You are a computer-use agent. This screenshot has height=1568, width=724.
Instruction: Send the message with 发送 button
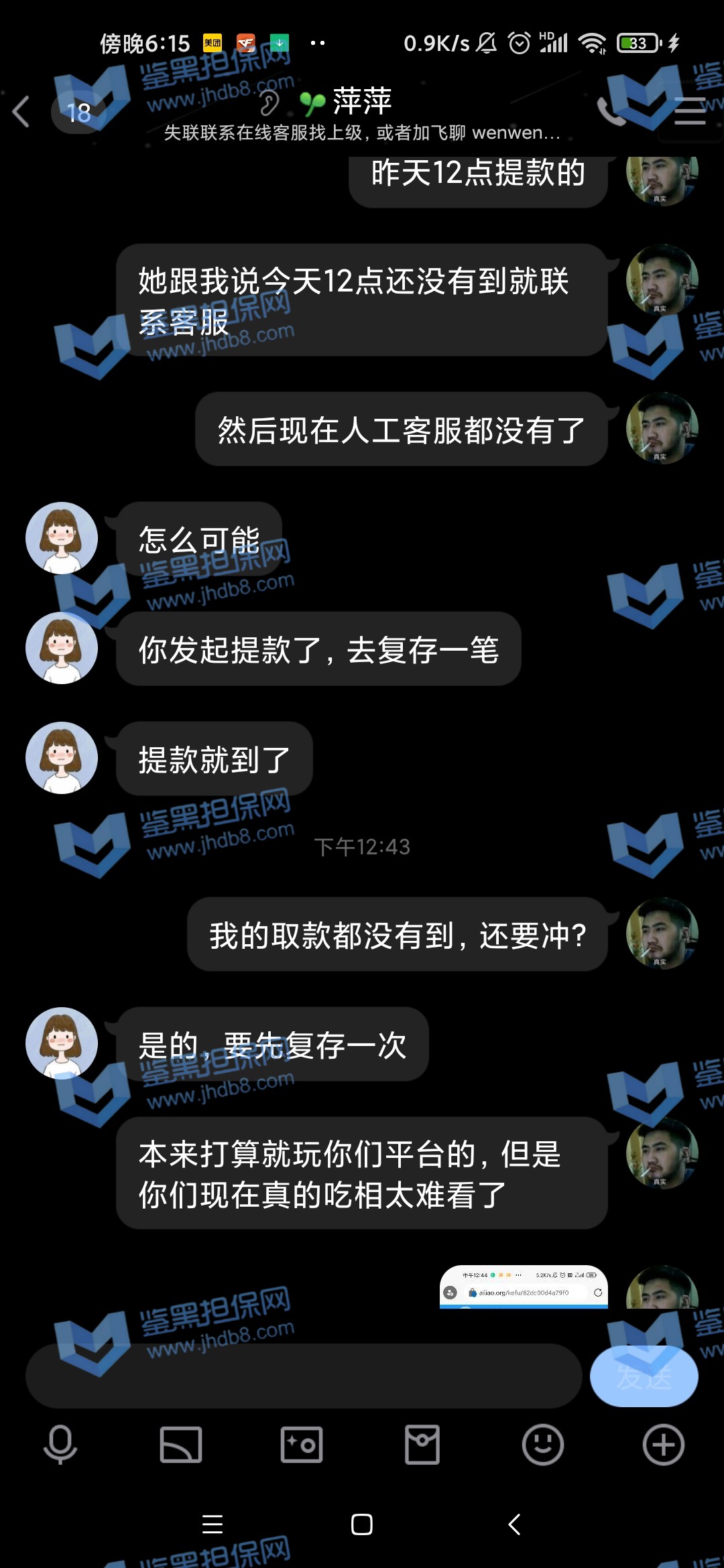coord(644,1376)
